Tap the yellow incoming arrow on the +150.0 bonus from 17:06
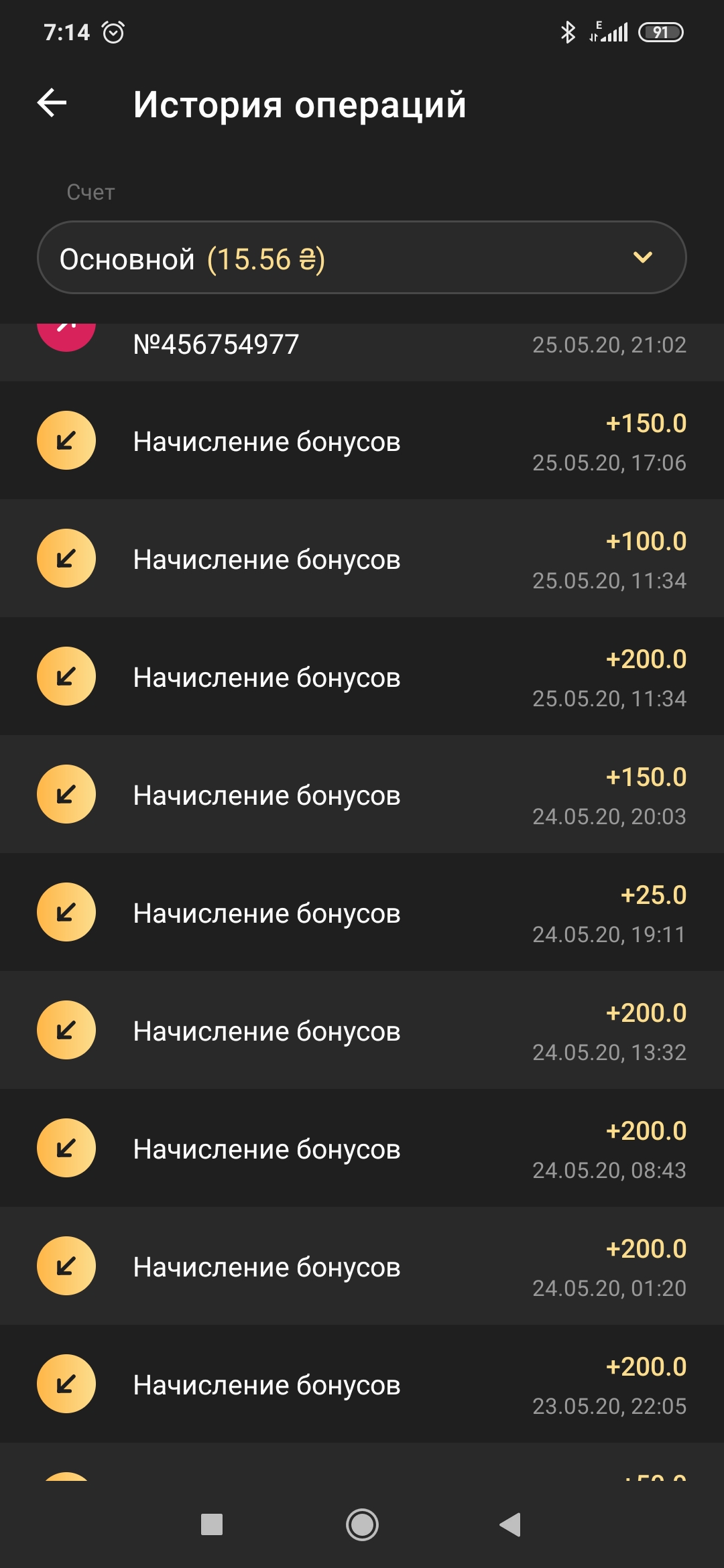Viewport: 724px width, 1568px height. point(66,440)
